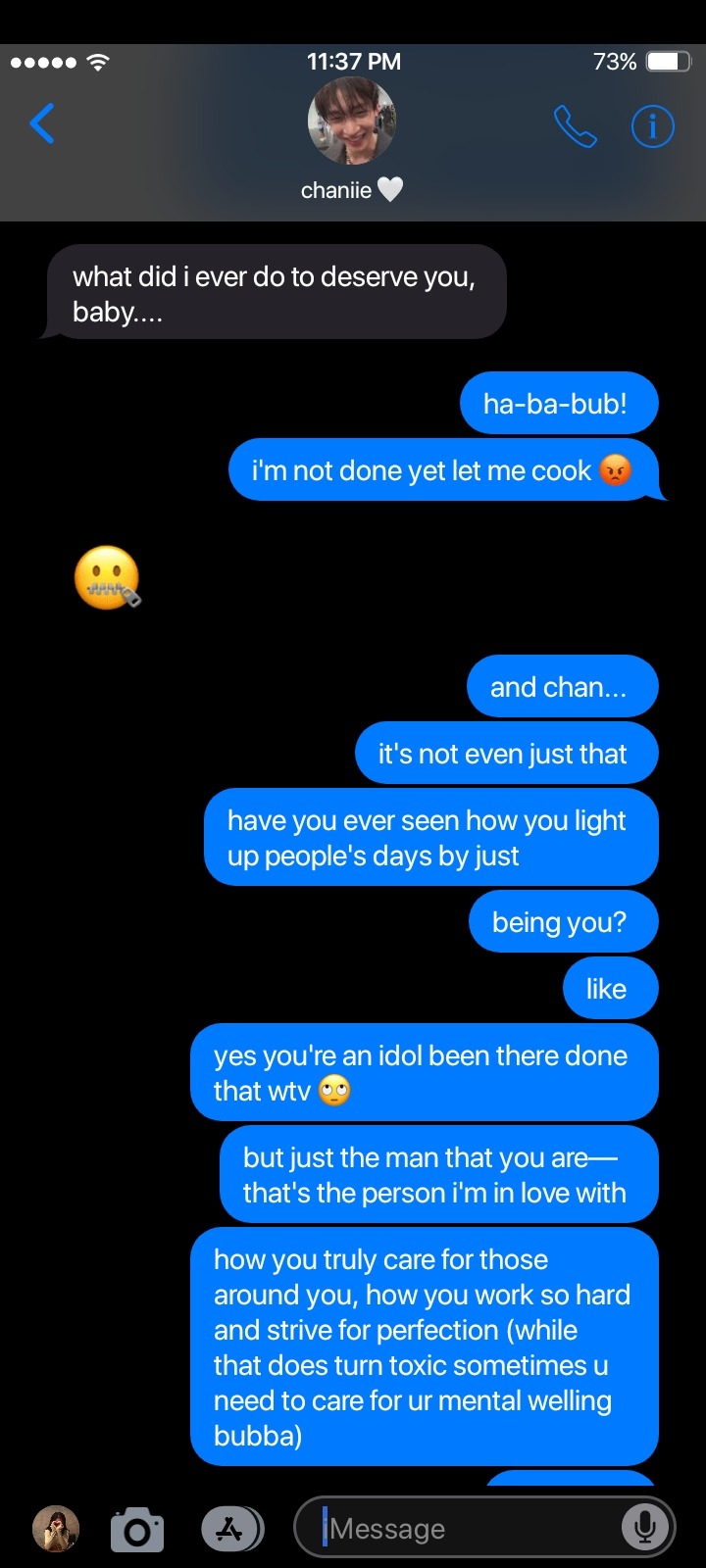Open the App Store apps drawer

click(231, 1529)
